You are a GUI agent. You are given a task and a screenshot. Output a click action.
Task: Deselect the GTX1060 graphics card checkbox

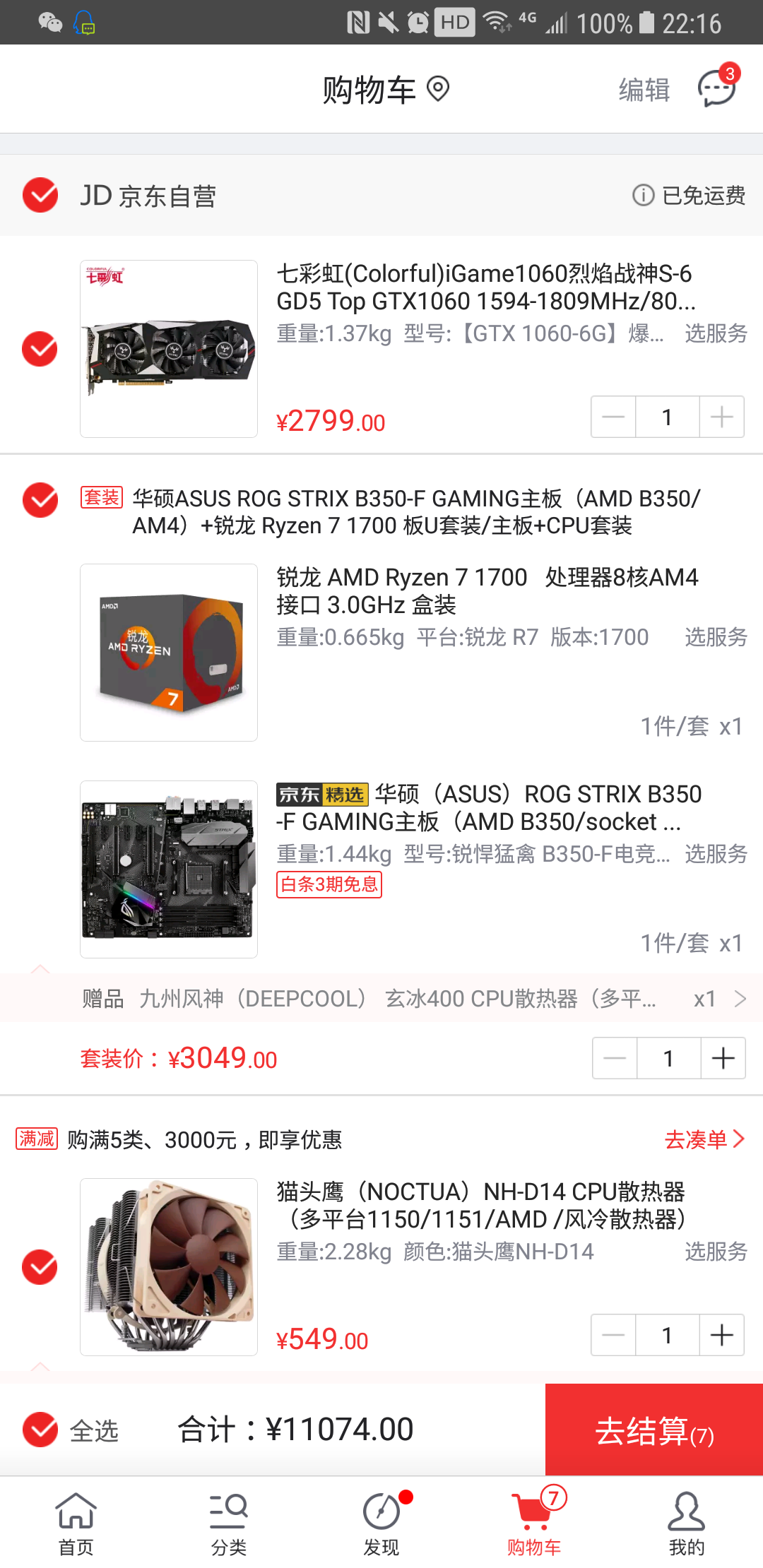40,348
